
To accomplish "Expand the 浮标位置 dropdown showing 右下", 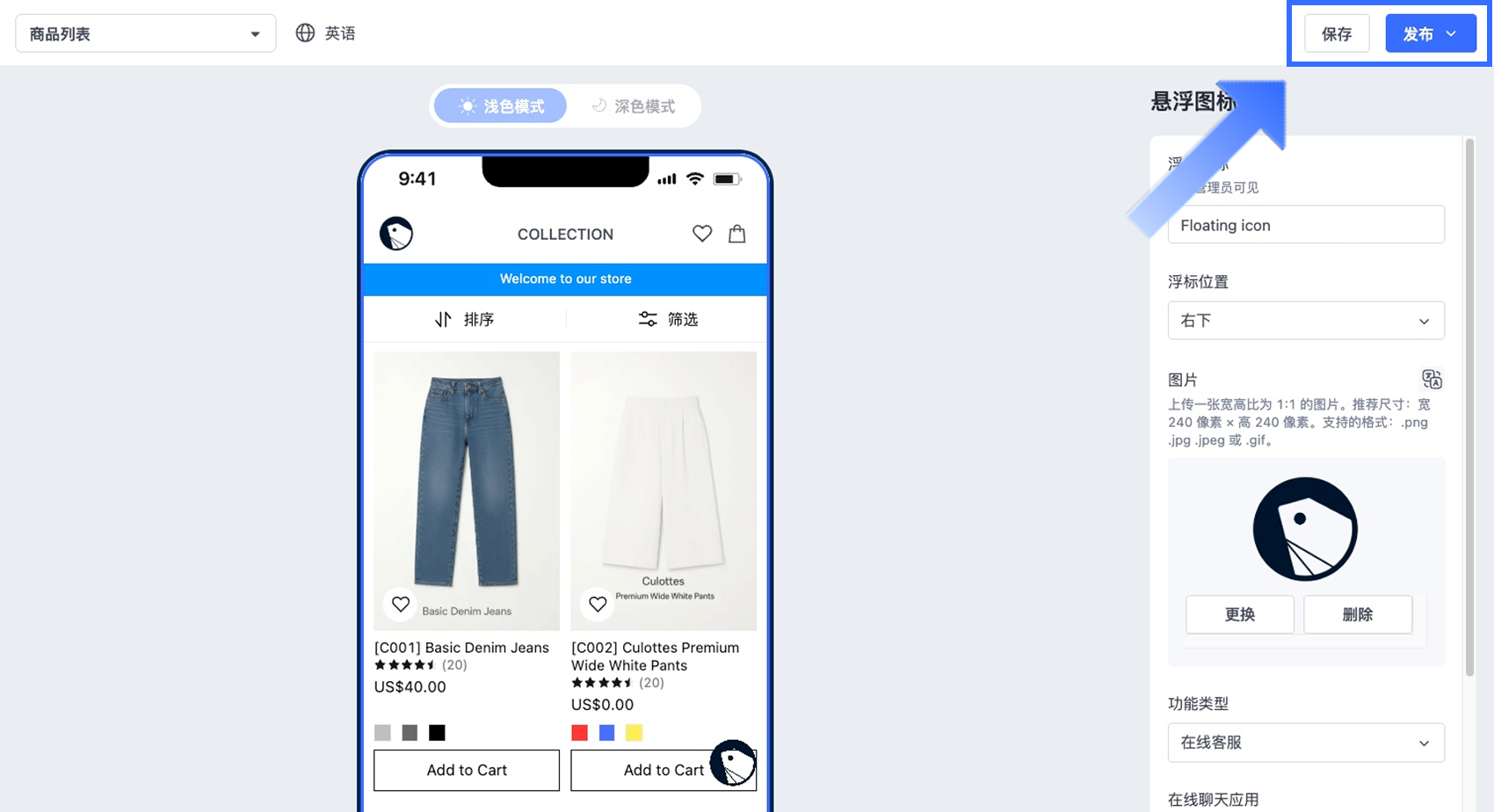I will (x=1305, y=321).
